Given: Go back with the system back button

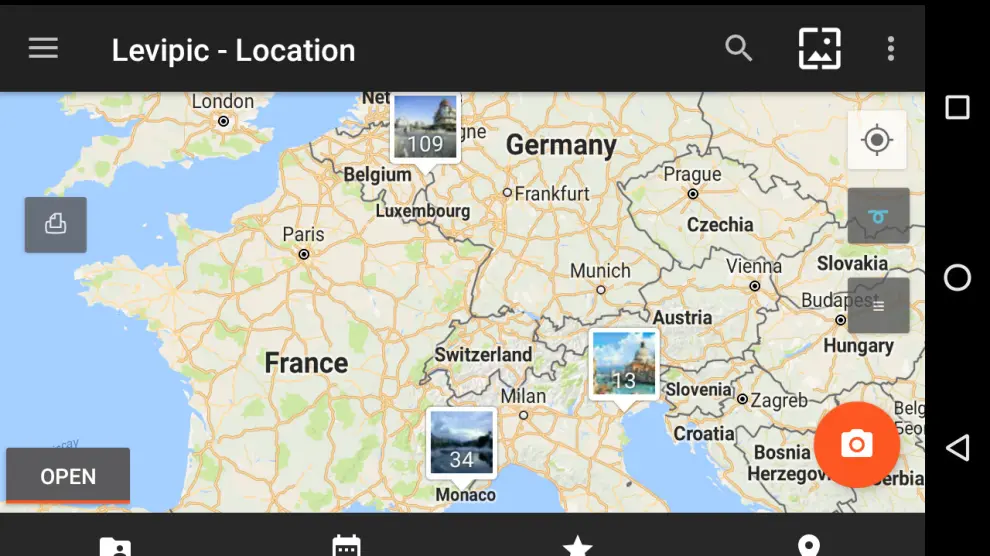Looking at the screenshot, I should (x=957, y=447).
